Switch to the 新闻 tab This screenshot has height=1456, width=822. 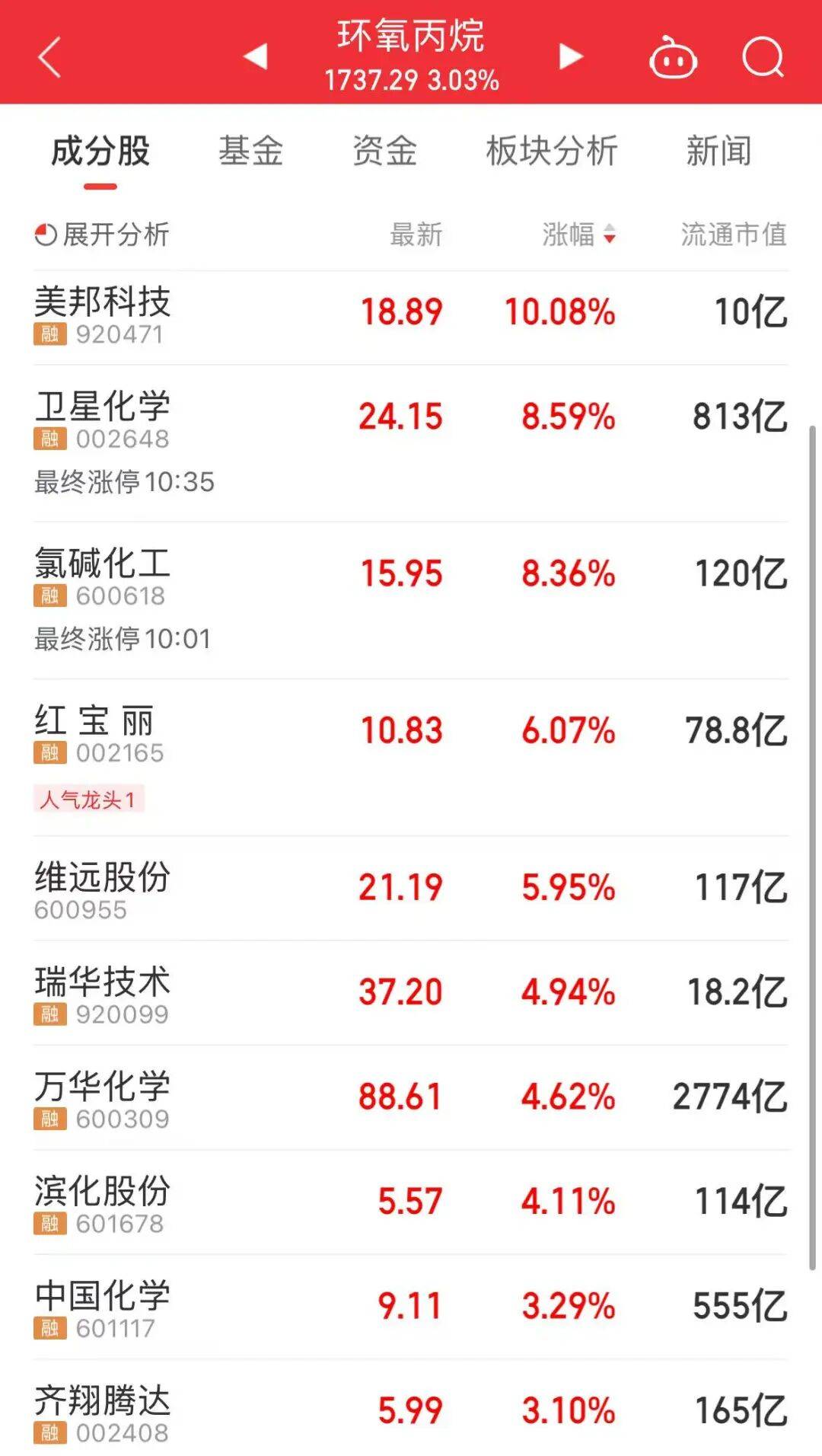pos(718,151)
